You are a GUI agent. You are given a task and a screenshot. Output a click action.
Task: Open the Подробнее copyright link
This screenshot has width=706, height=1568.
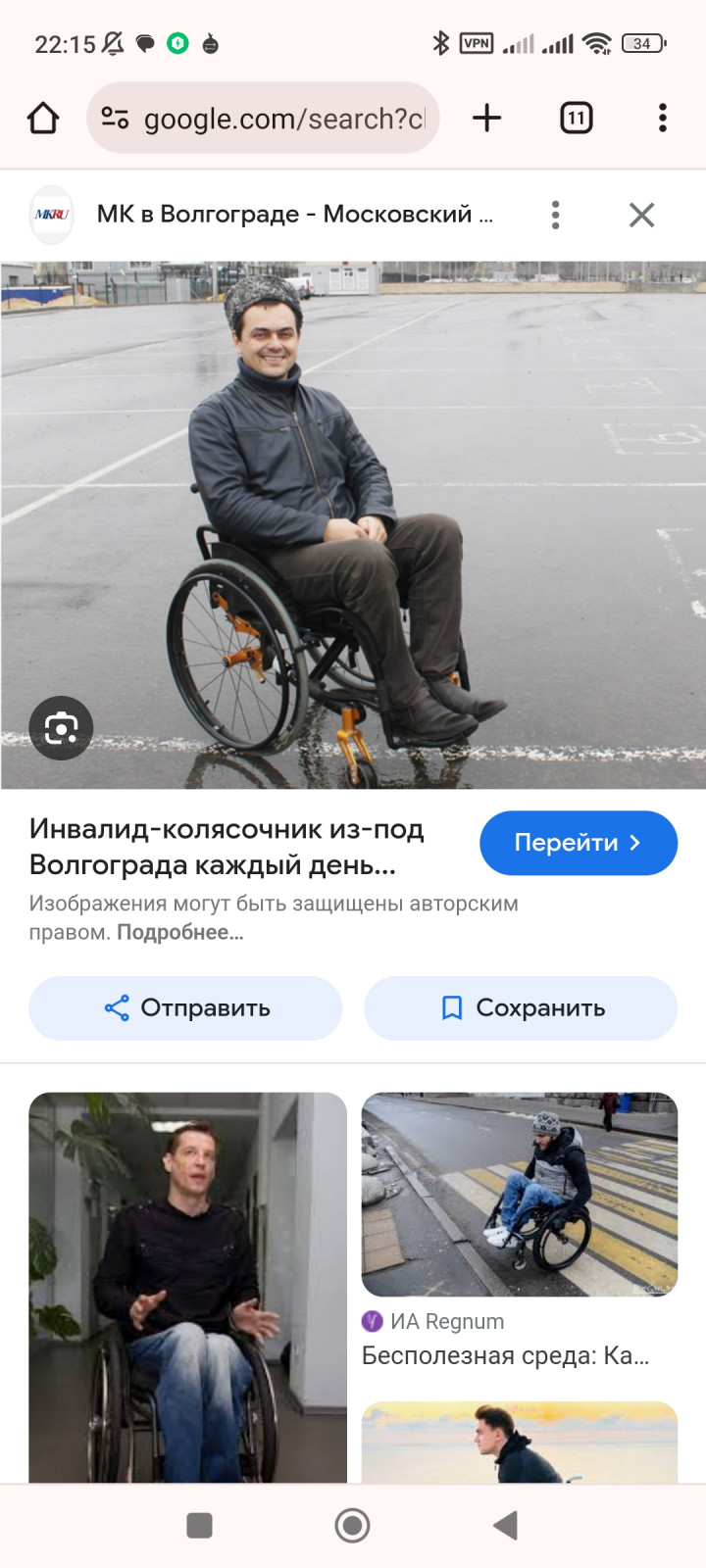(x=179, y=933)
